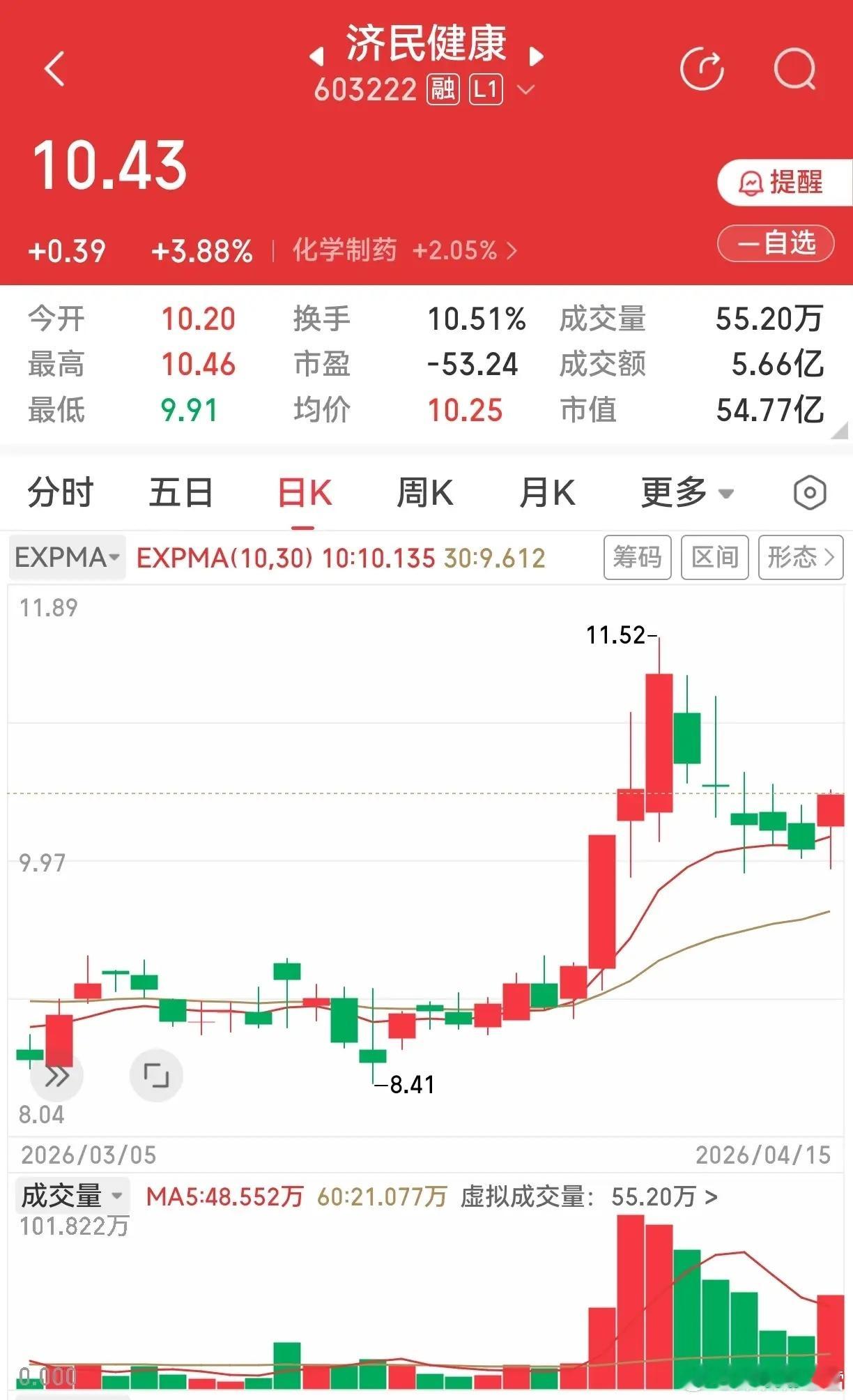Open the 区间 range statistics
The height and width of the screenshot is (1400, 853).
click(x=714, y=557)
